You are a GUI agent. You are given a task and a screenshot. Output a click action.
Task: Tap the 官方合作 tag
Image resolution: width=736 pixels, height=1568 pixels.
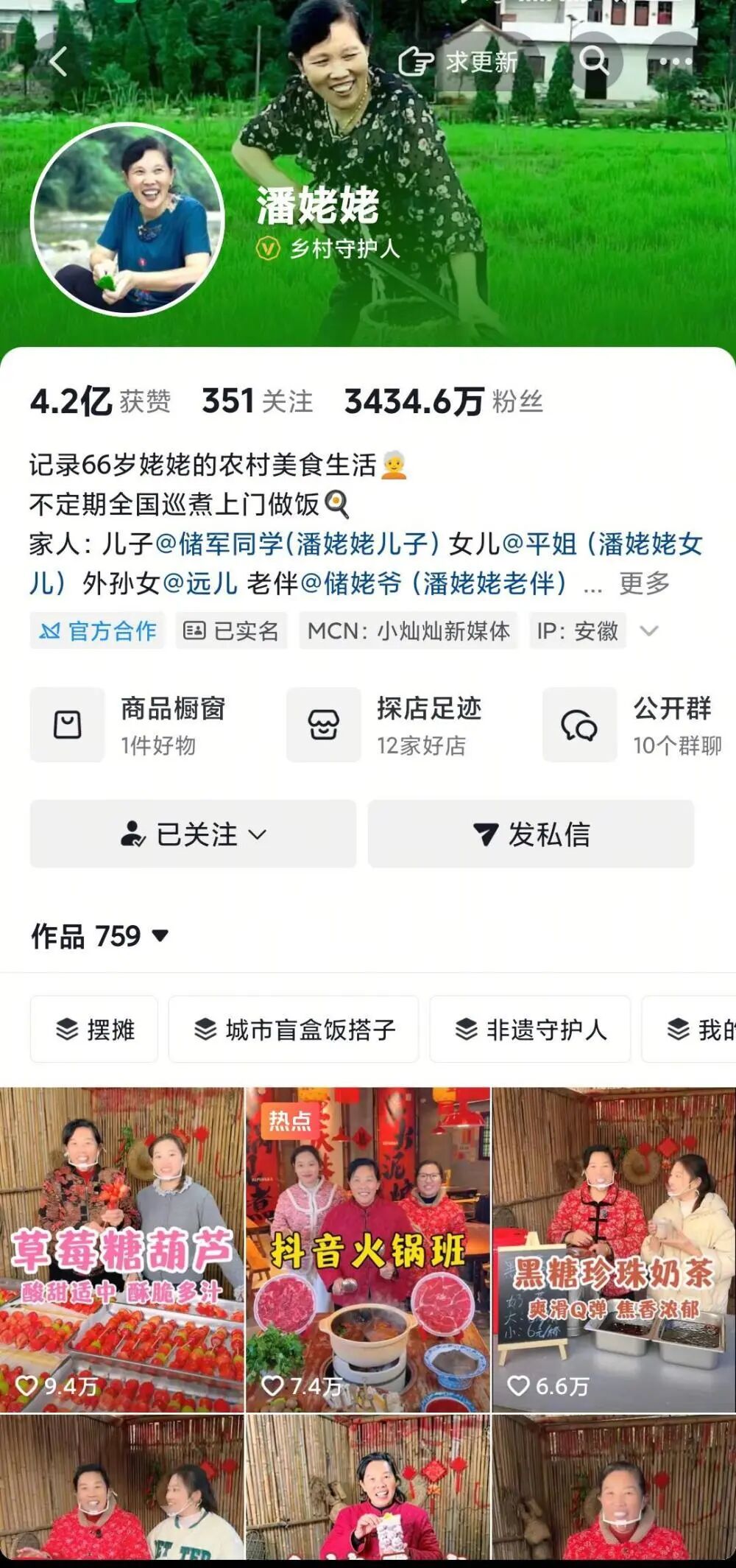[x=98, y=631]
